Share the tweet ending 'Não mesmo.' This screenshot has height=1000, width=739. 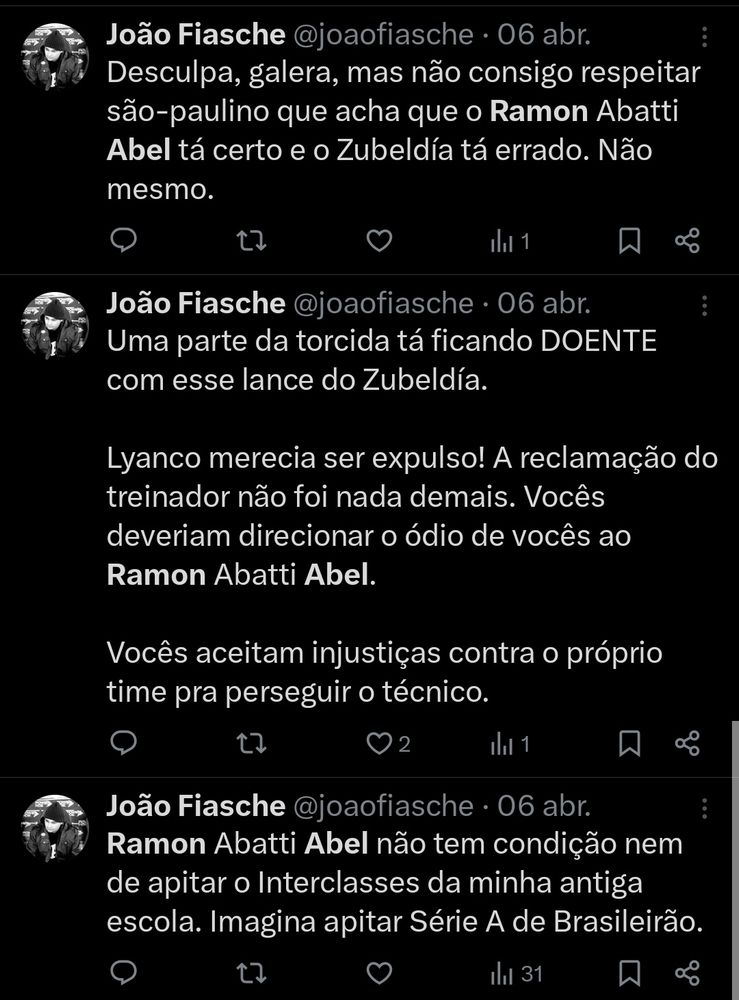pyautogui.click(x=687, y=241)
